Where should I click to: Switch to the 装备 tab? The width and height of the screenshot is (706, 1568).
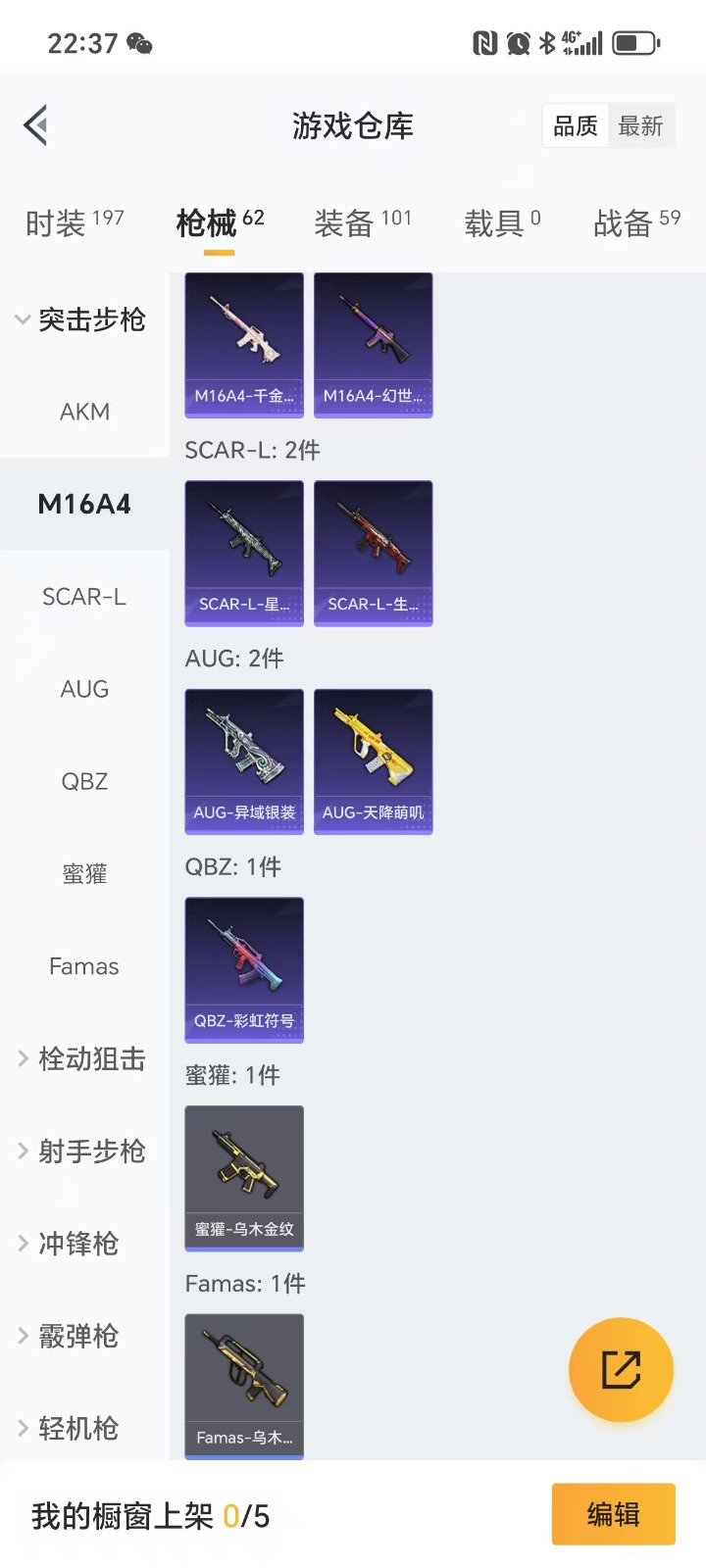[363, 222]
